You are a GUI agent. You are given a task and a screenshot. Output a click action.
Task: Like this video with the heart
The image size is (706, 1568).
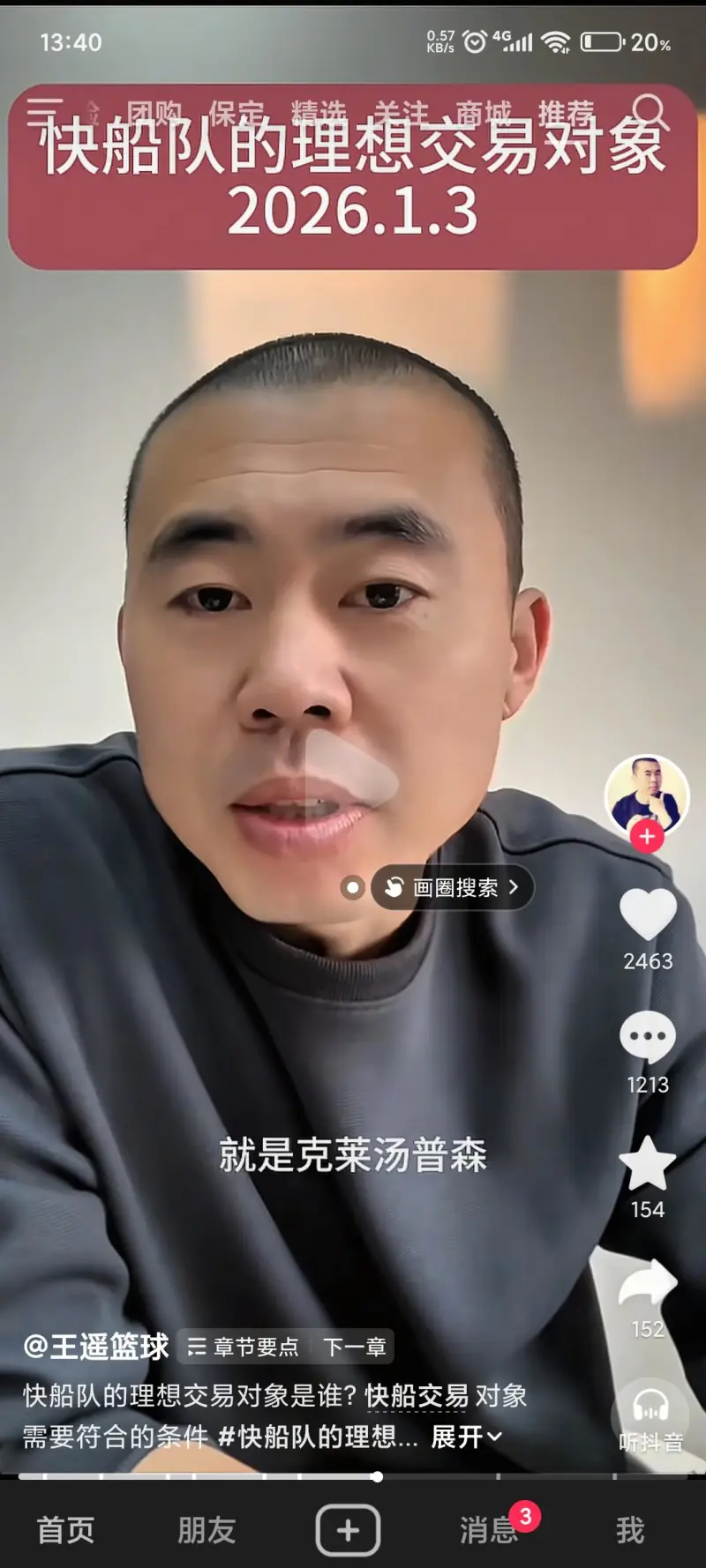tap(648, 915)
